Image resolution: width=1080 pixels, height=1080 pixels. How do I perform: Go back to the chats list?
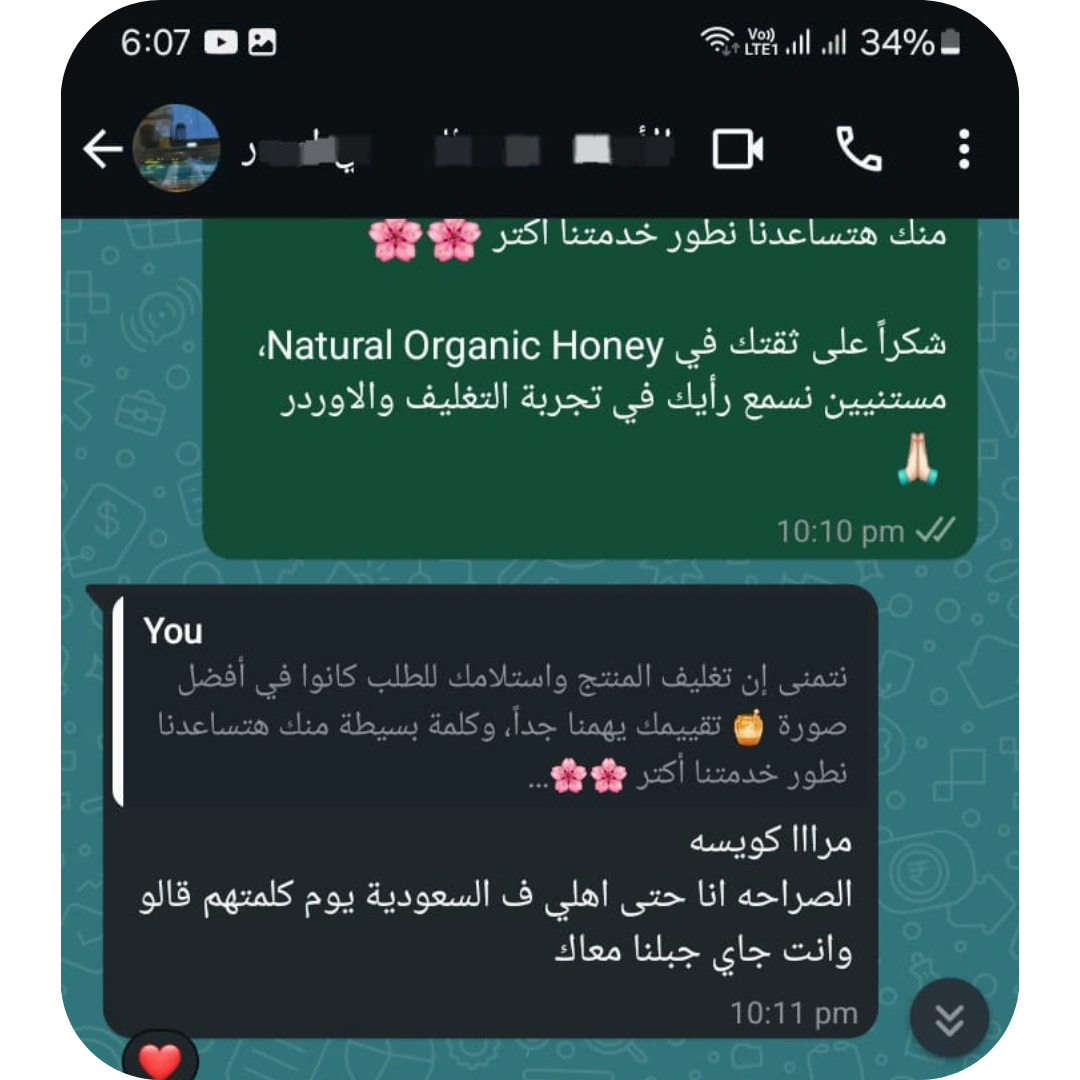pos(102,150)
